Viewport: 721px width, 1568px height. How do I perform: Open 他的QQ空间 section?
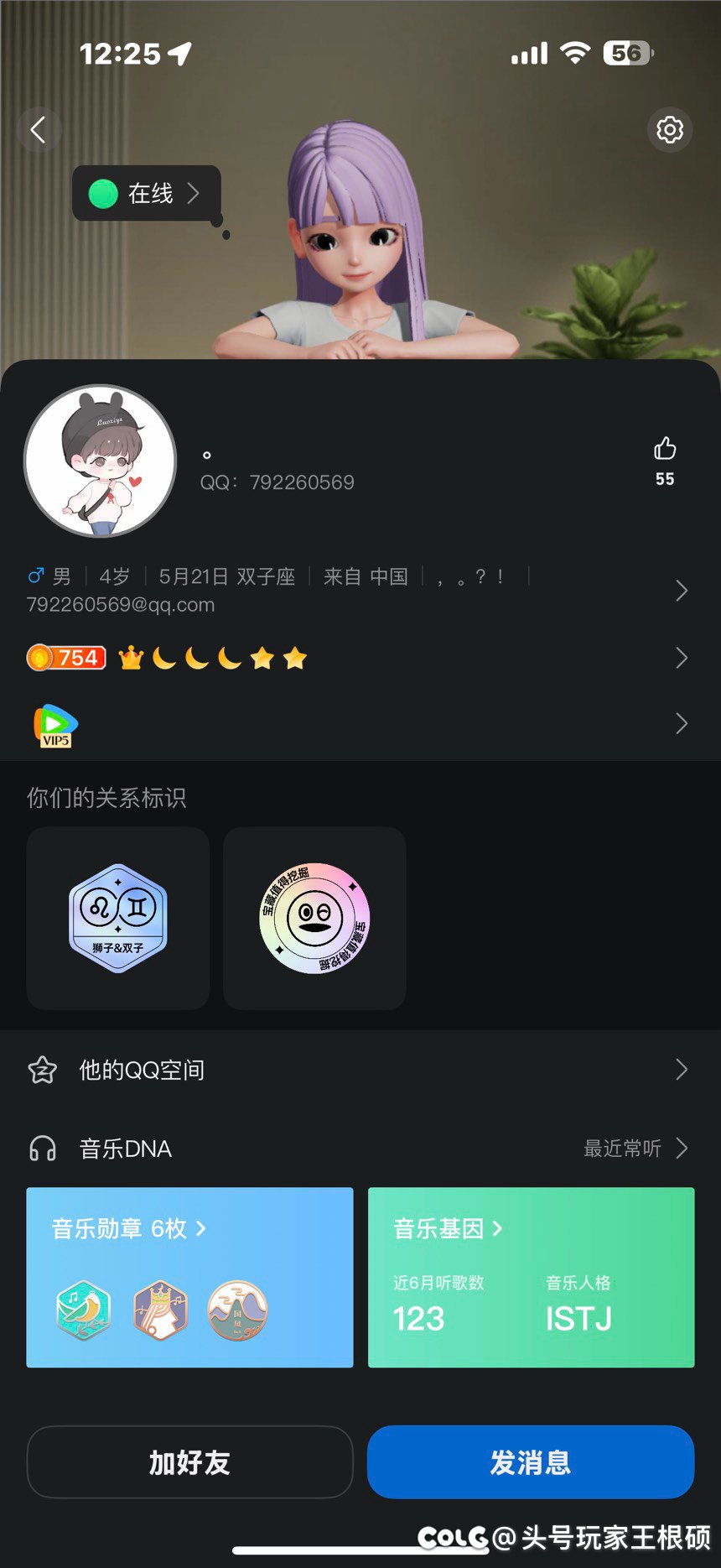(139, 1069)
